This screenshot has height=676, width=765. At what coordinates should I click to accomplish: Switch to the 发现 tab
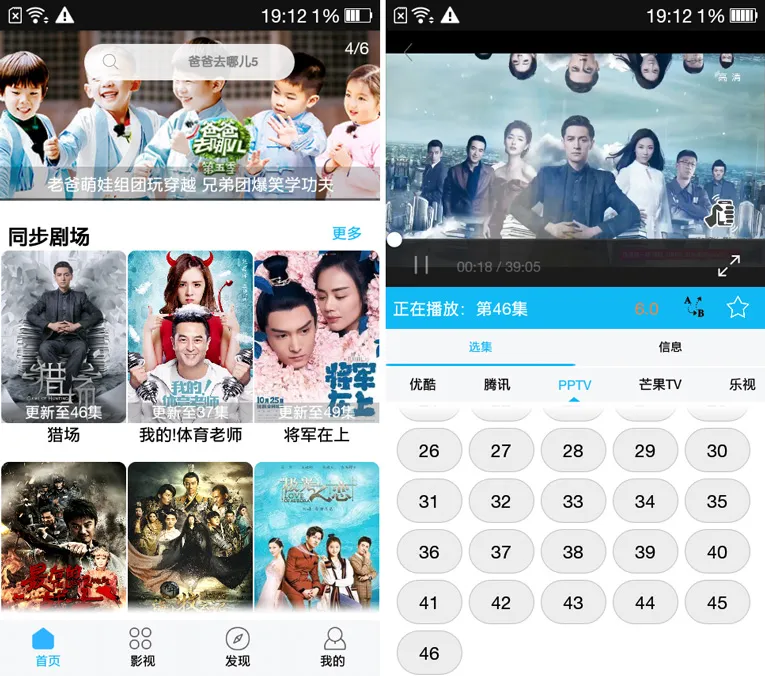[x=237, y=647]
